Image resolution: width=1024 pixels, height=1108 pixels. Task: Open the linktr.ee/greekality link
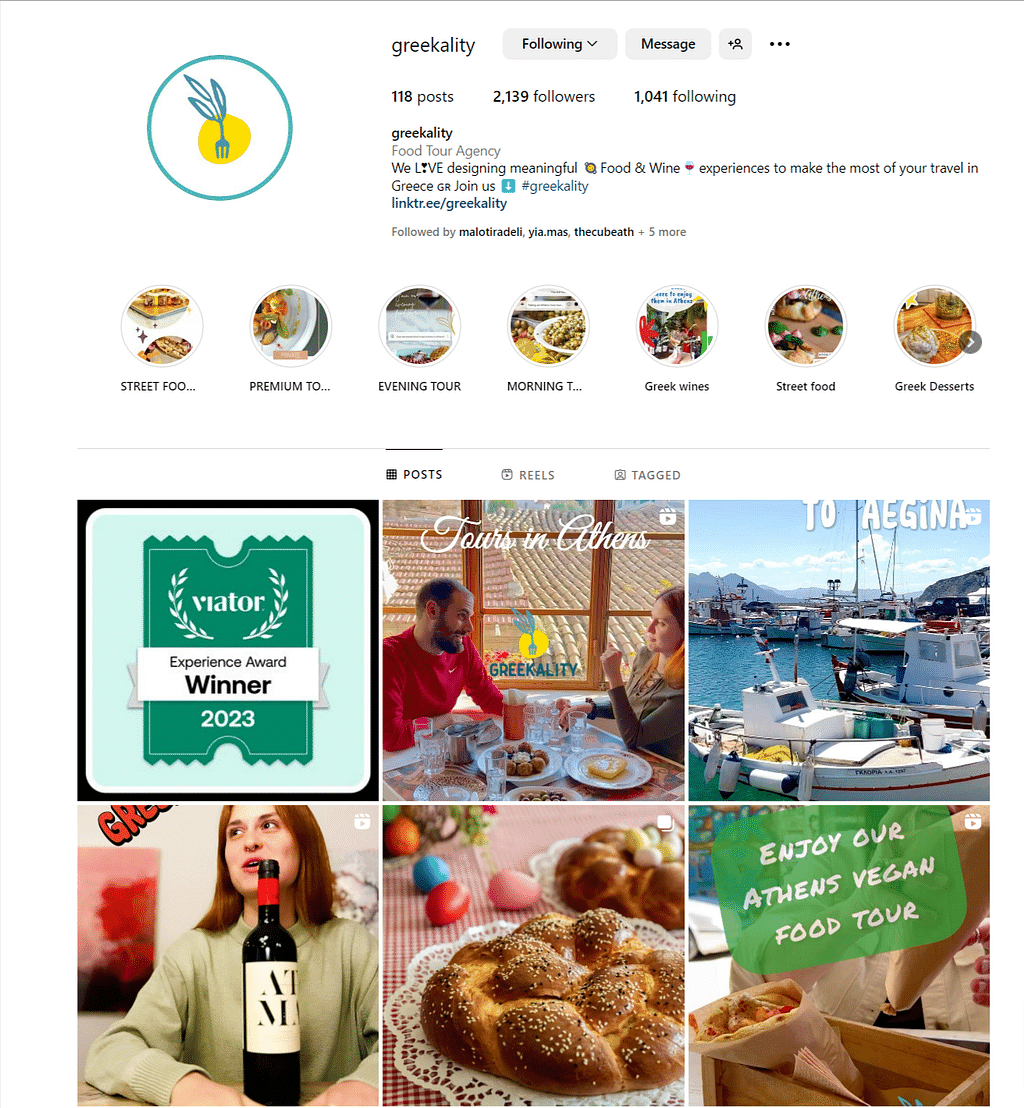click(x=449, y=203)
